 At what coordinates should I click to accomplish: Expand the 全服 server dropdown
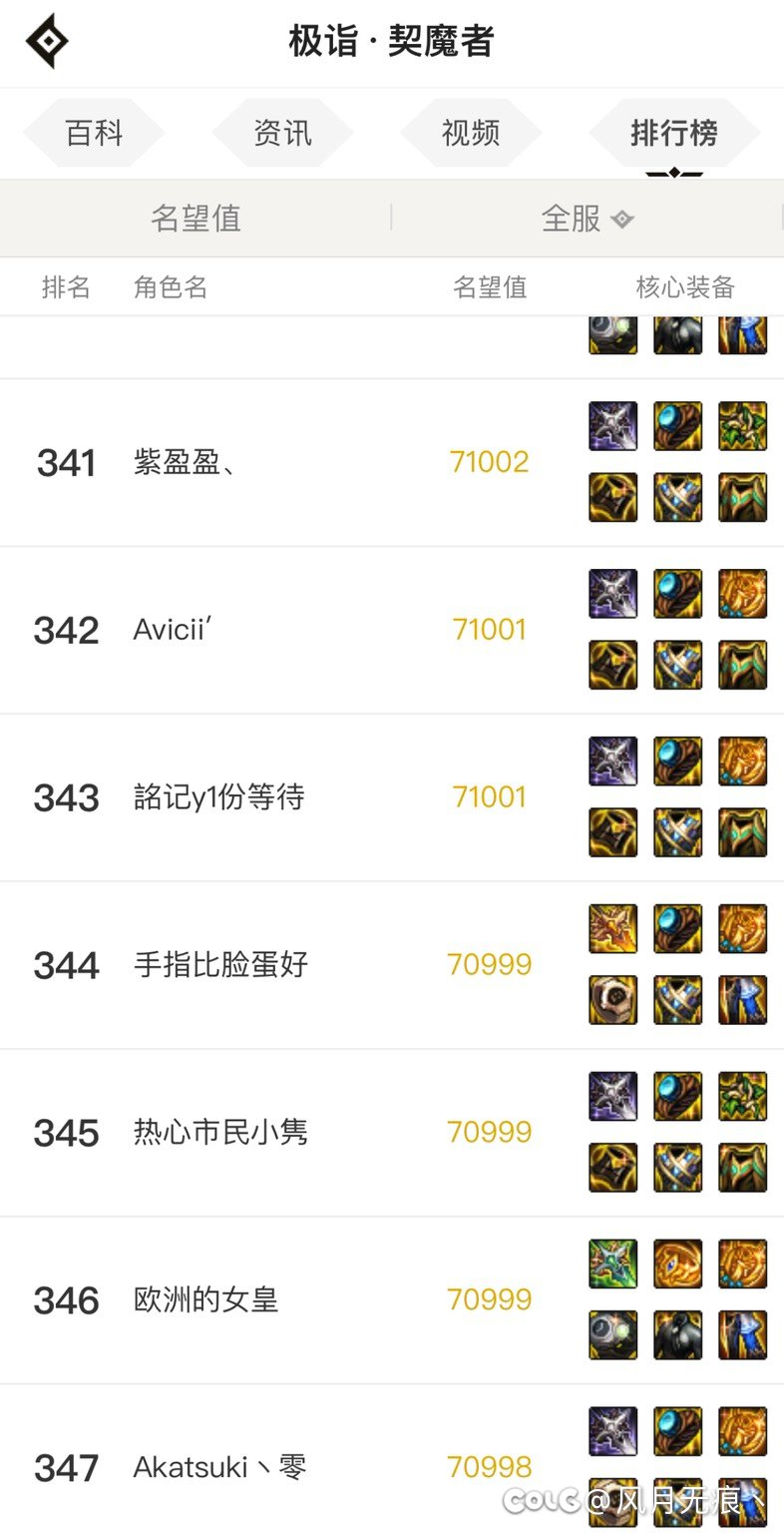tap(587, 218)
